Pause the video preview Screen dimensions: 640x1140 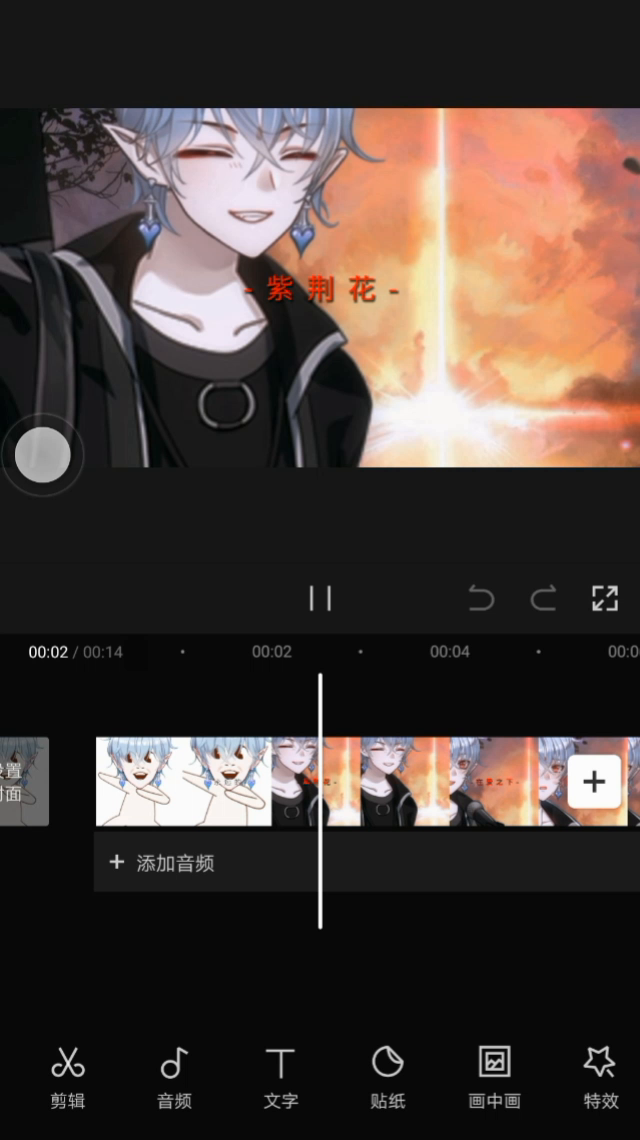coord(320,598)
